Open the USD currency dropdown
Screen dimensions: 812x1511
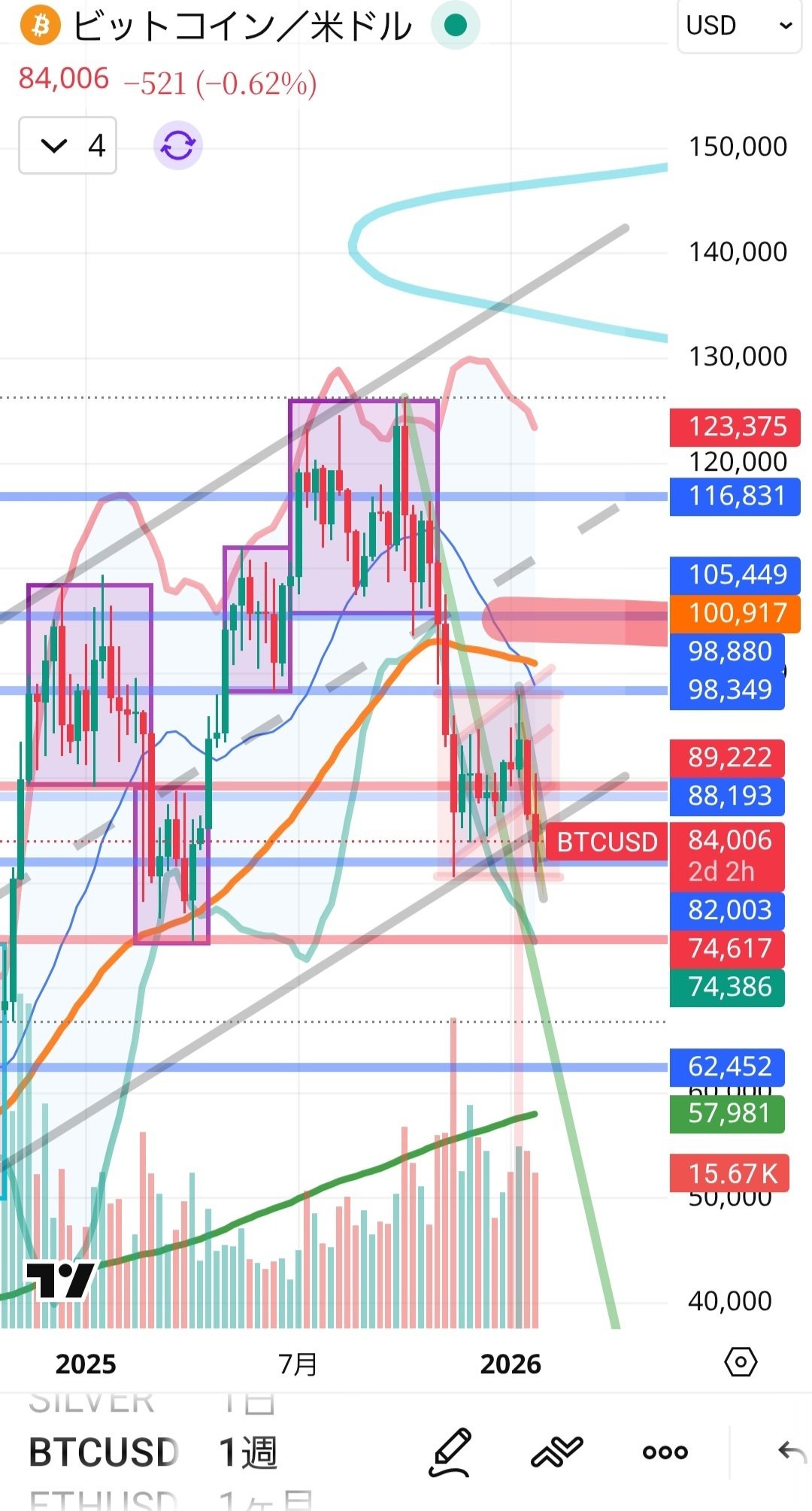tap(739, 26)
